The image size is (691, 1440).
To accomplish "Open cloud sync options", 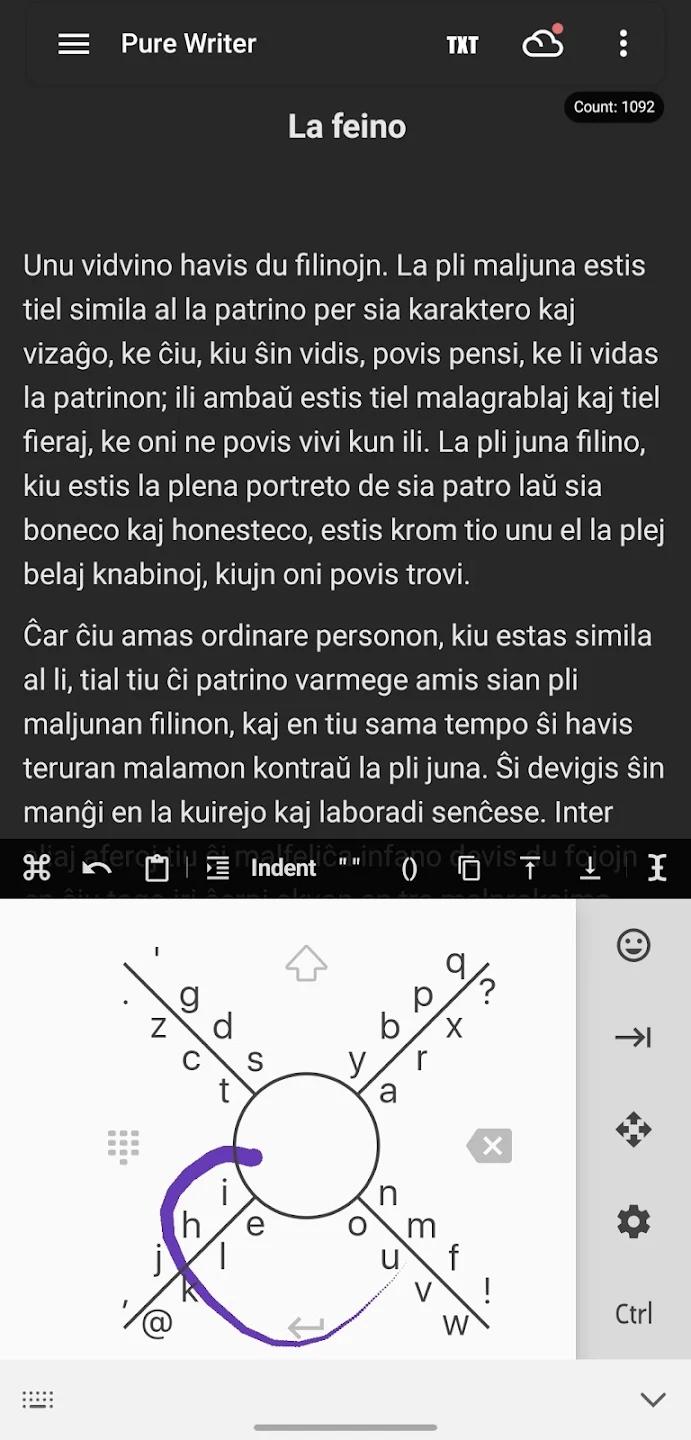I will 543,44.
